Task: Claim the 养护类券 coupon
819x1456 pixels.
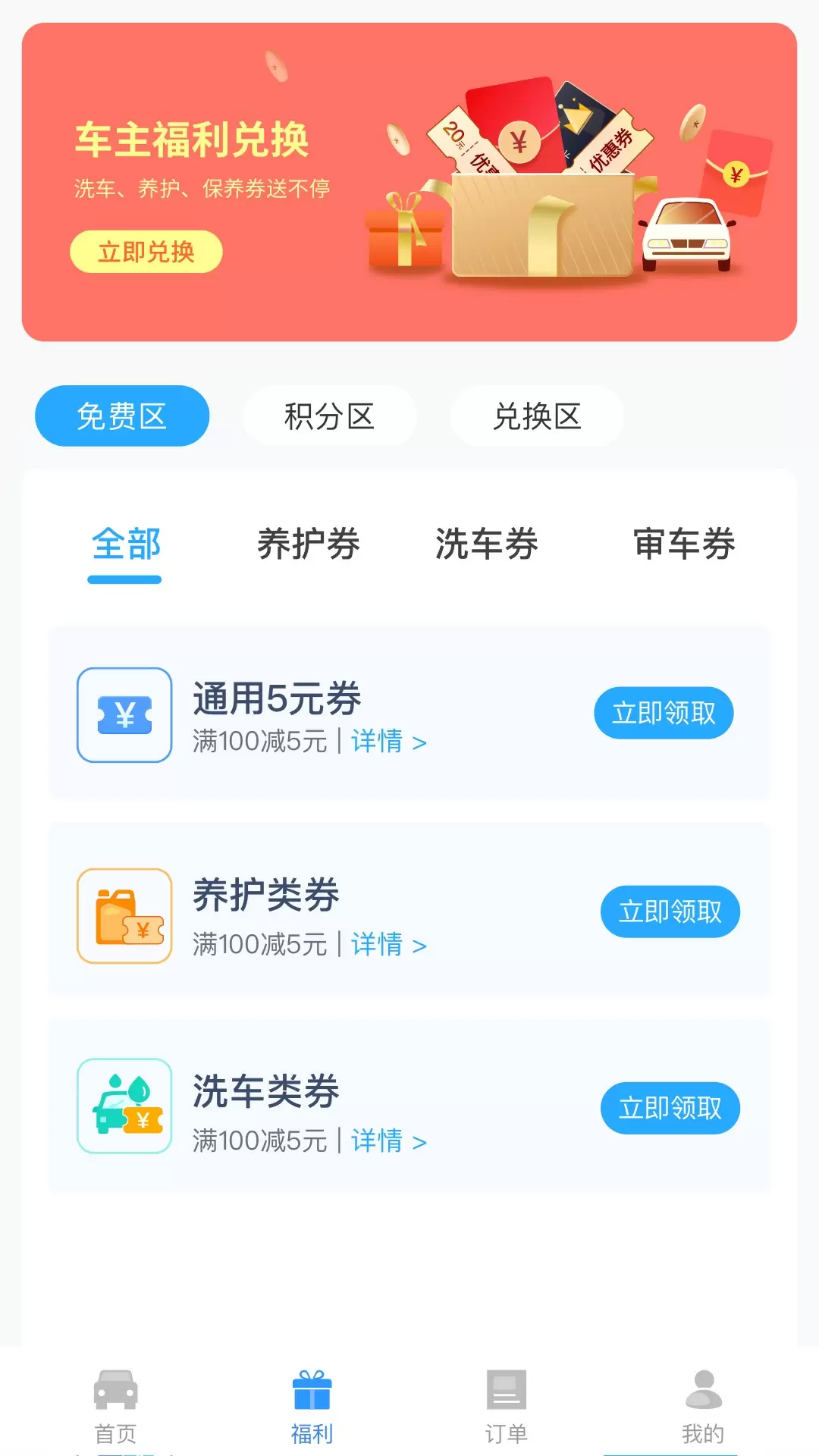Action: click(x=670, y=912)
